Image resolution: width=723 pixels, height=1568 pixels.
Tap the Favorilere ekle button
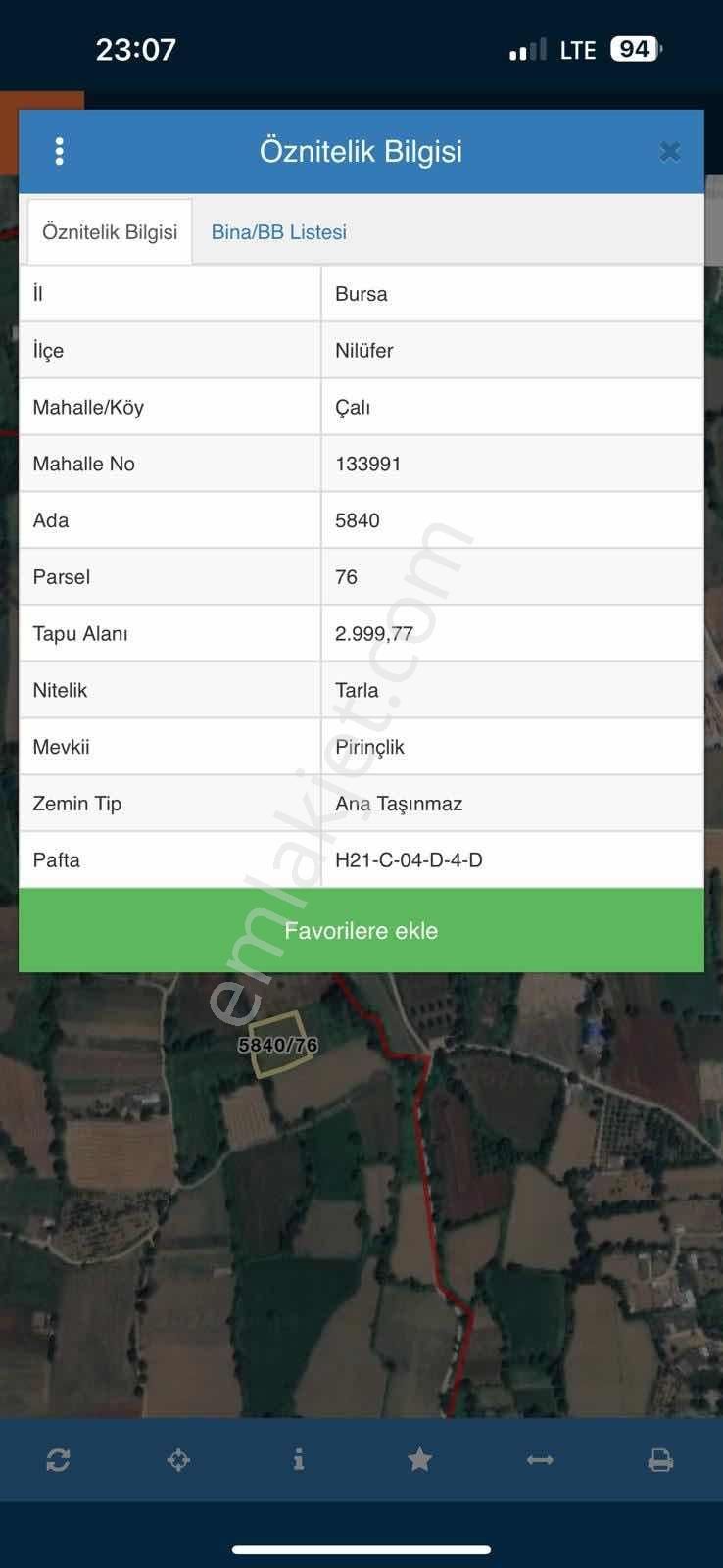click(361, 930)
